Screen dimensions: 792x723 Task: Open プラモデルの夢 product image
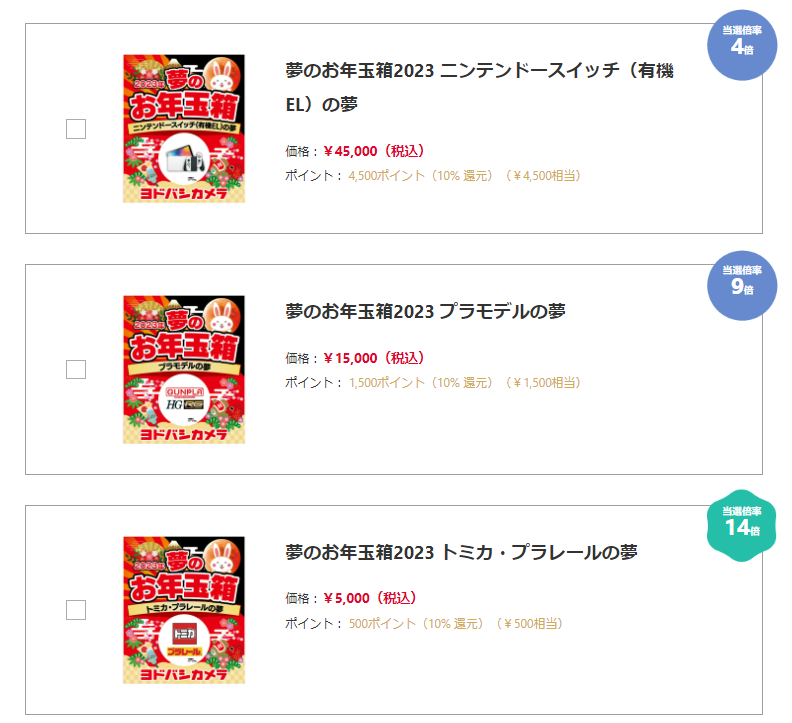(x=184, y=369)
